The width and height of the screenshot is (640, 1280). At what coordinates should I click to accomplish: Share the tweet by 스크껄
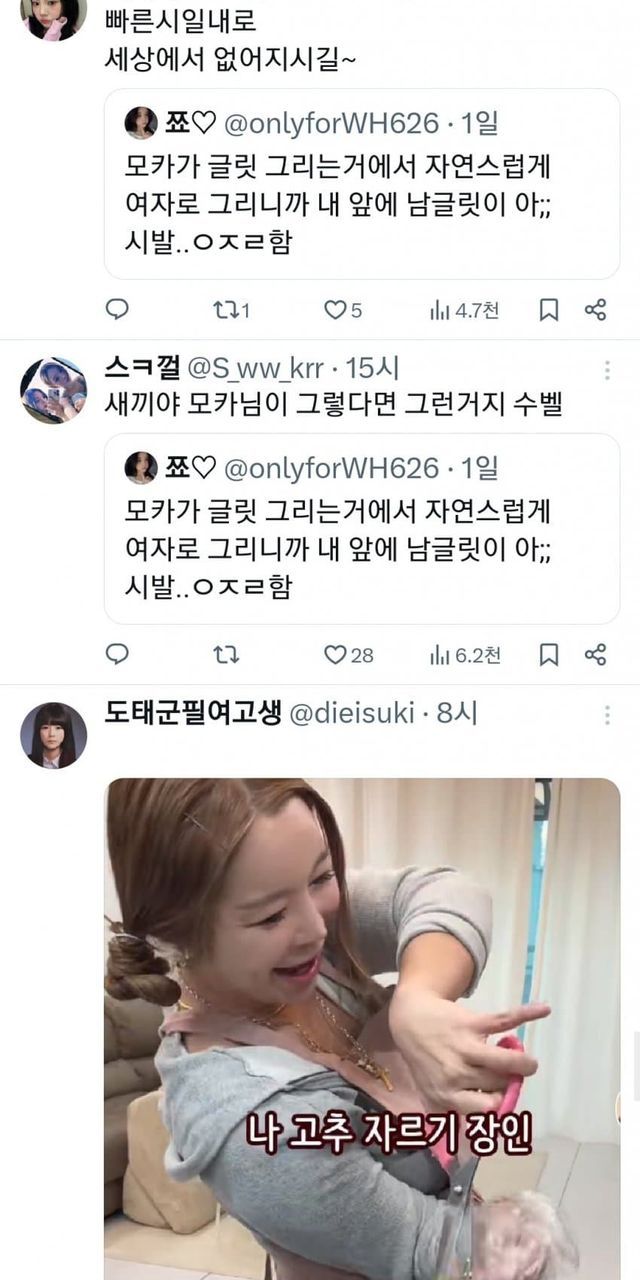pyautogui.click(x=595, y=655)
